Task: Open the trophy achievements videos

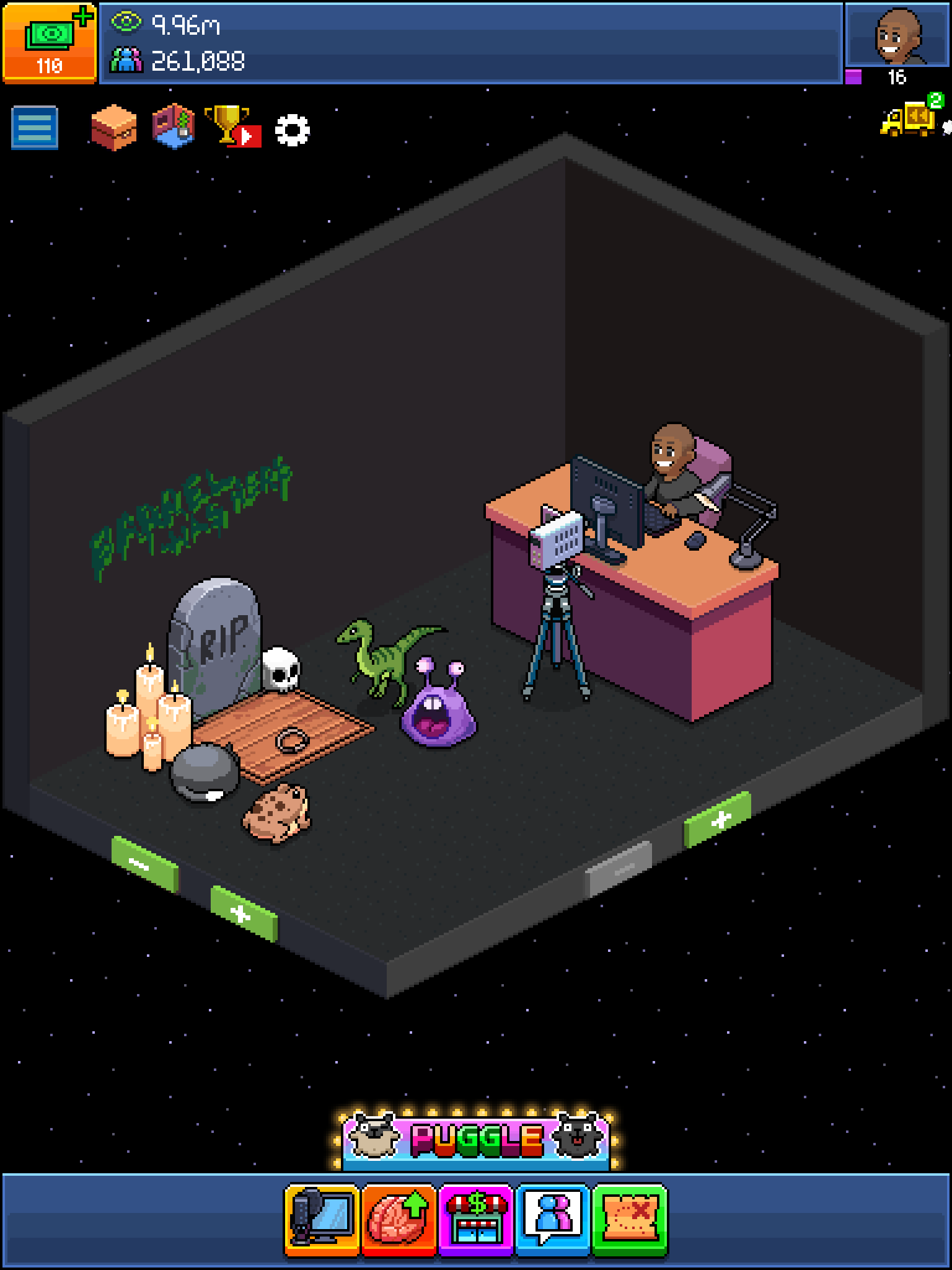Action: tap(232, 127)
